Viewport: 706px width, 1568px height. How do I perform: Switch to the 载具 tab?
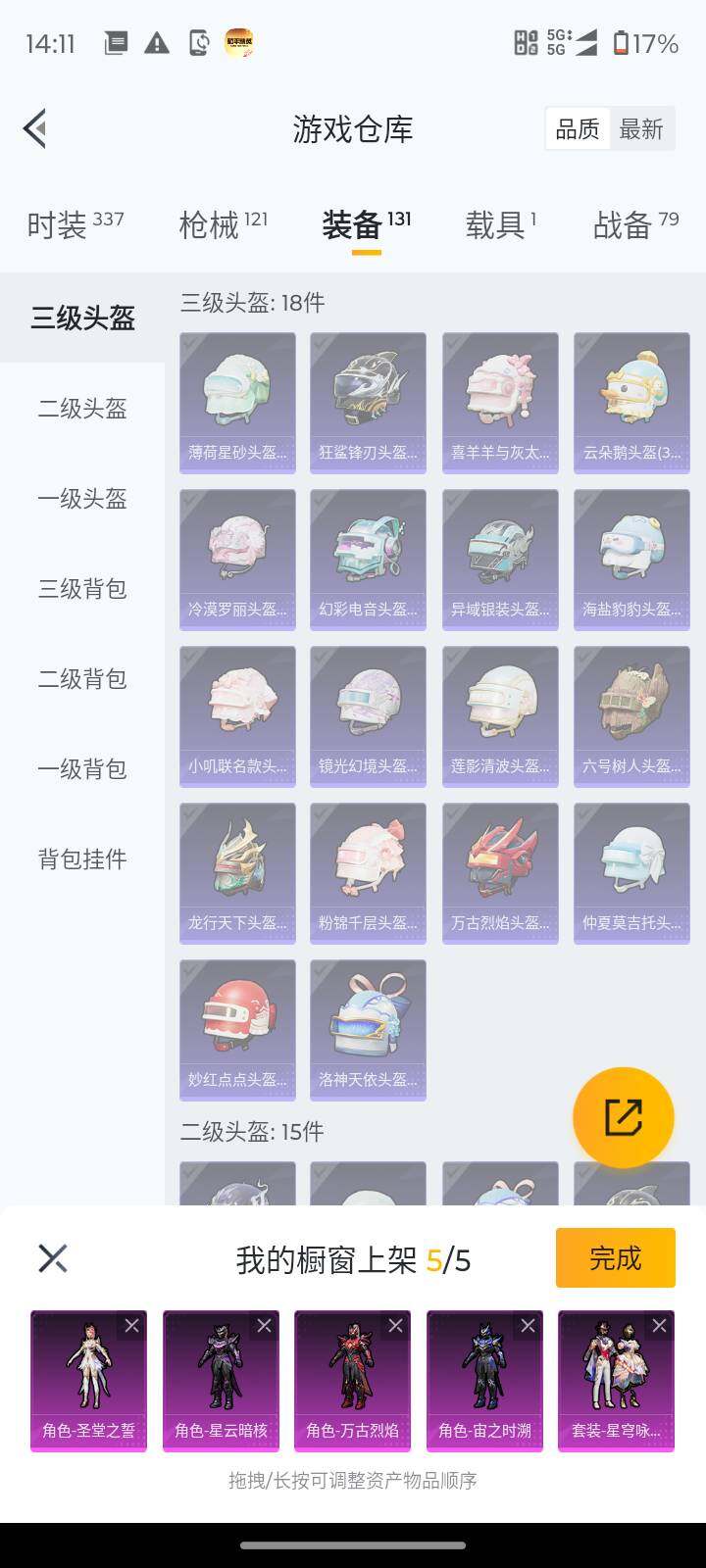click(495, 224)
